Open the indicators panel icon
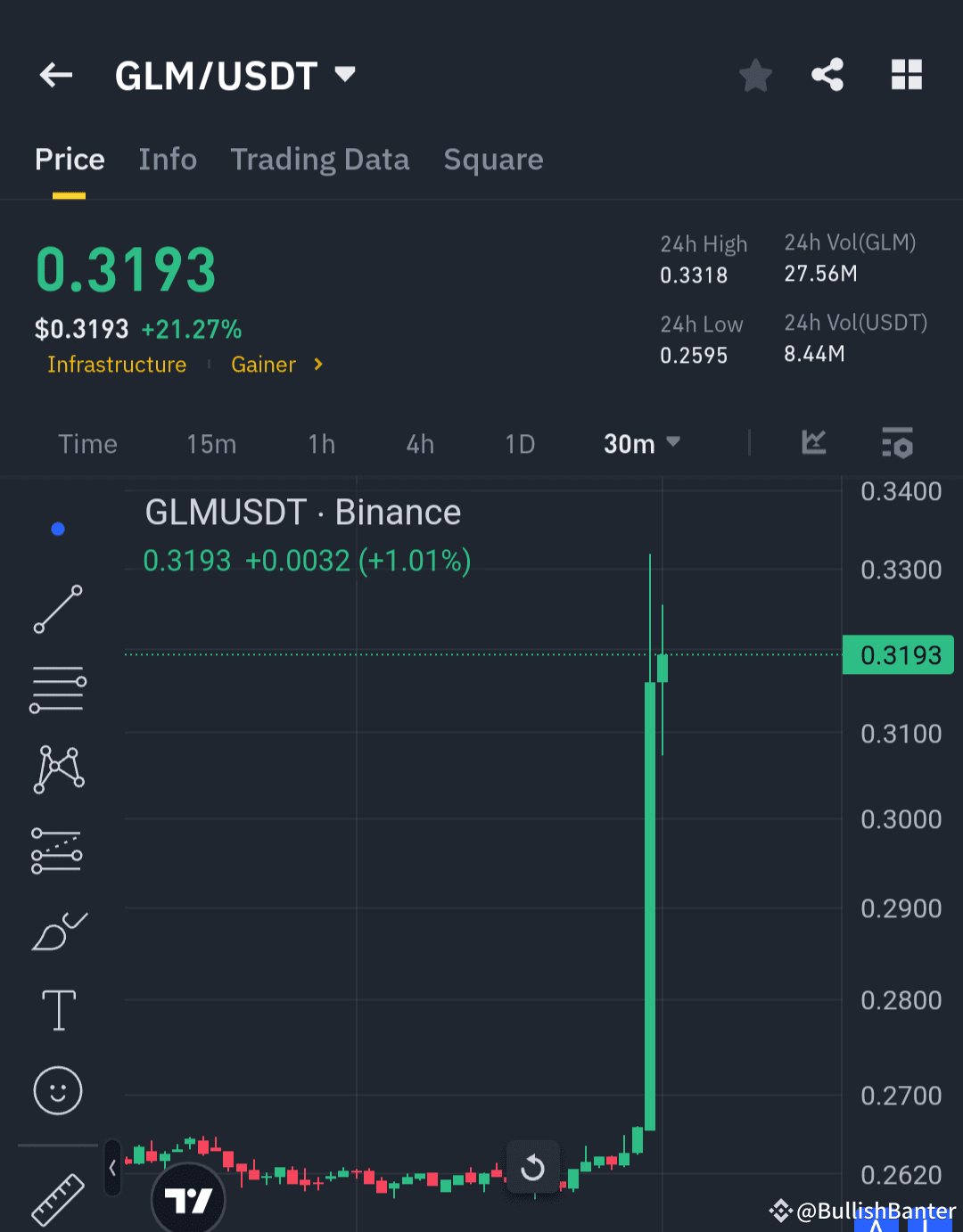 [x=897, y=443]
